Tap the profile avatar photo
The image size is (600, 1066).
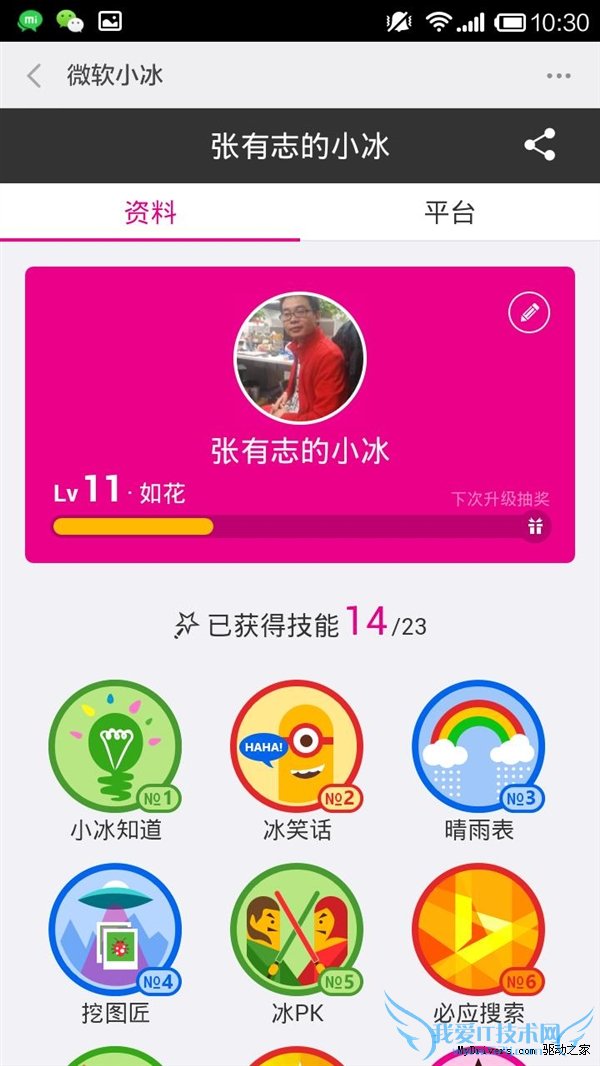[300, 357]
